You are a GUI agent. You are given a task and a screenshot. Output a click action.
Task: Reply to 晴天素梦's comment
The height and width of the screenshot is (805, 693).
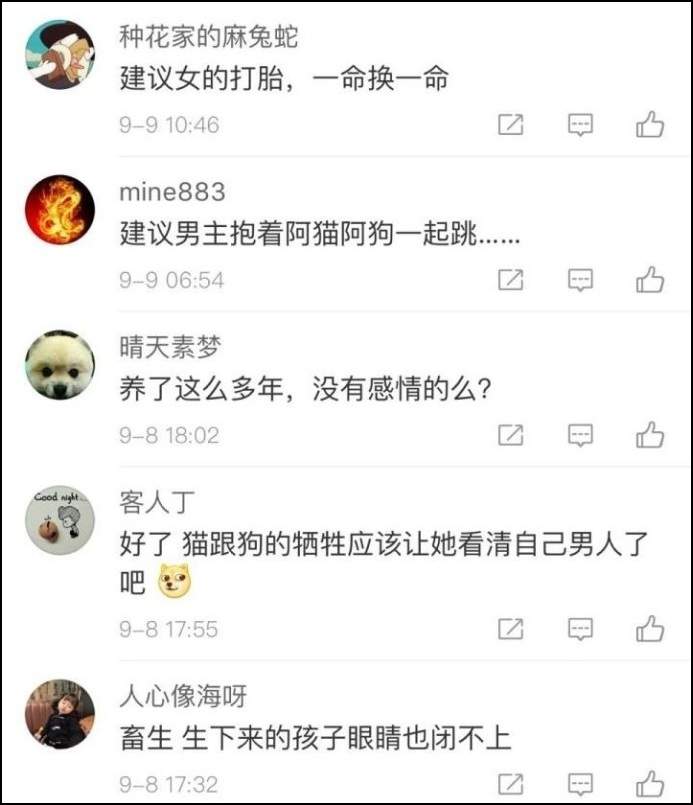tap(581, 435)
